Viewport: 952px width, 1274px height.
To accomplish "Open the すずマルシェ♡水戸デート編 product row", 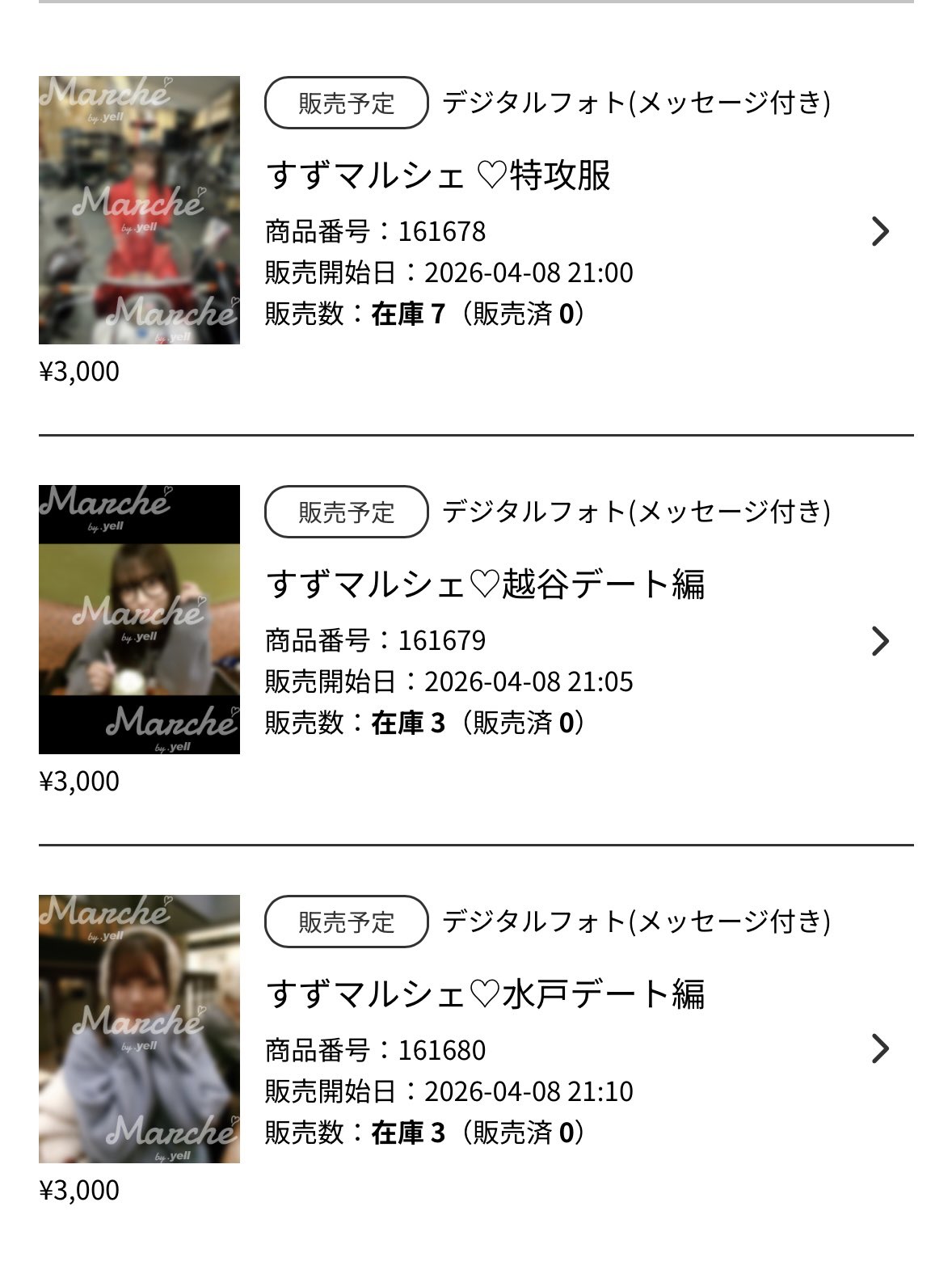I will (485, 993).
